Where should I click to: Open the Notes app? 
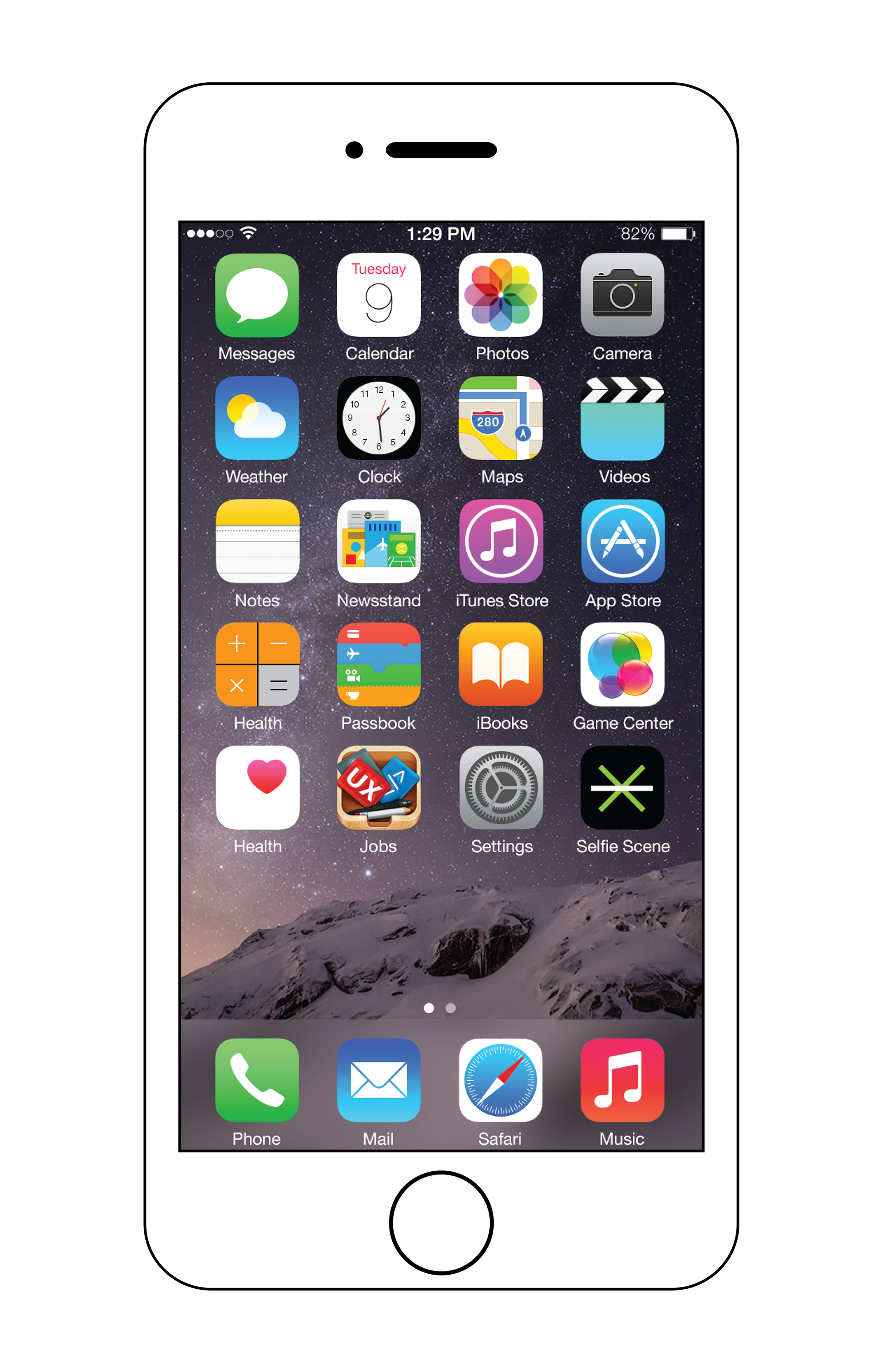pyautogui.click(x=257, y=541)
